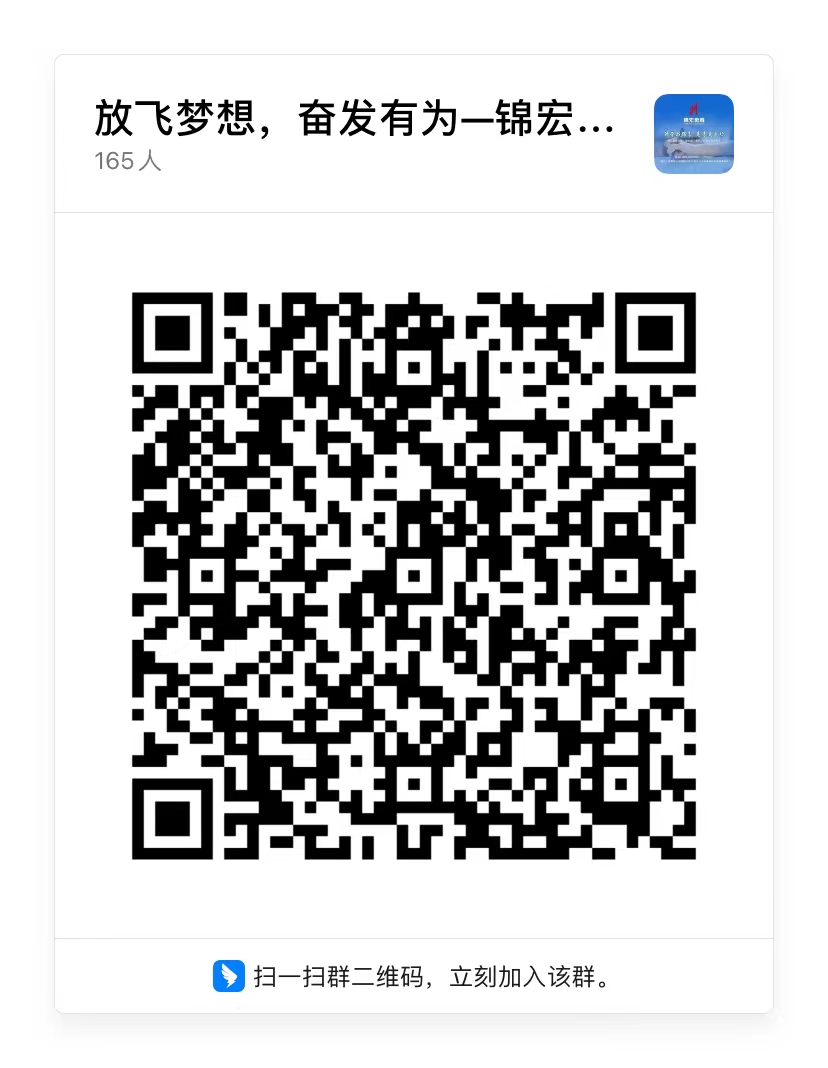Select the group avatar image
This screenshot has height=1068, width=828.
tap(693, 133)
